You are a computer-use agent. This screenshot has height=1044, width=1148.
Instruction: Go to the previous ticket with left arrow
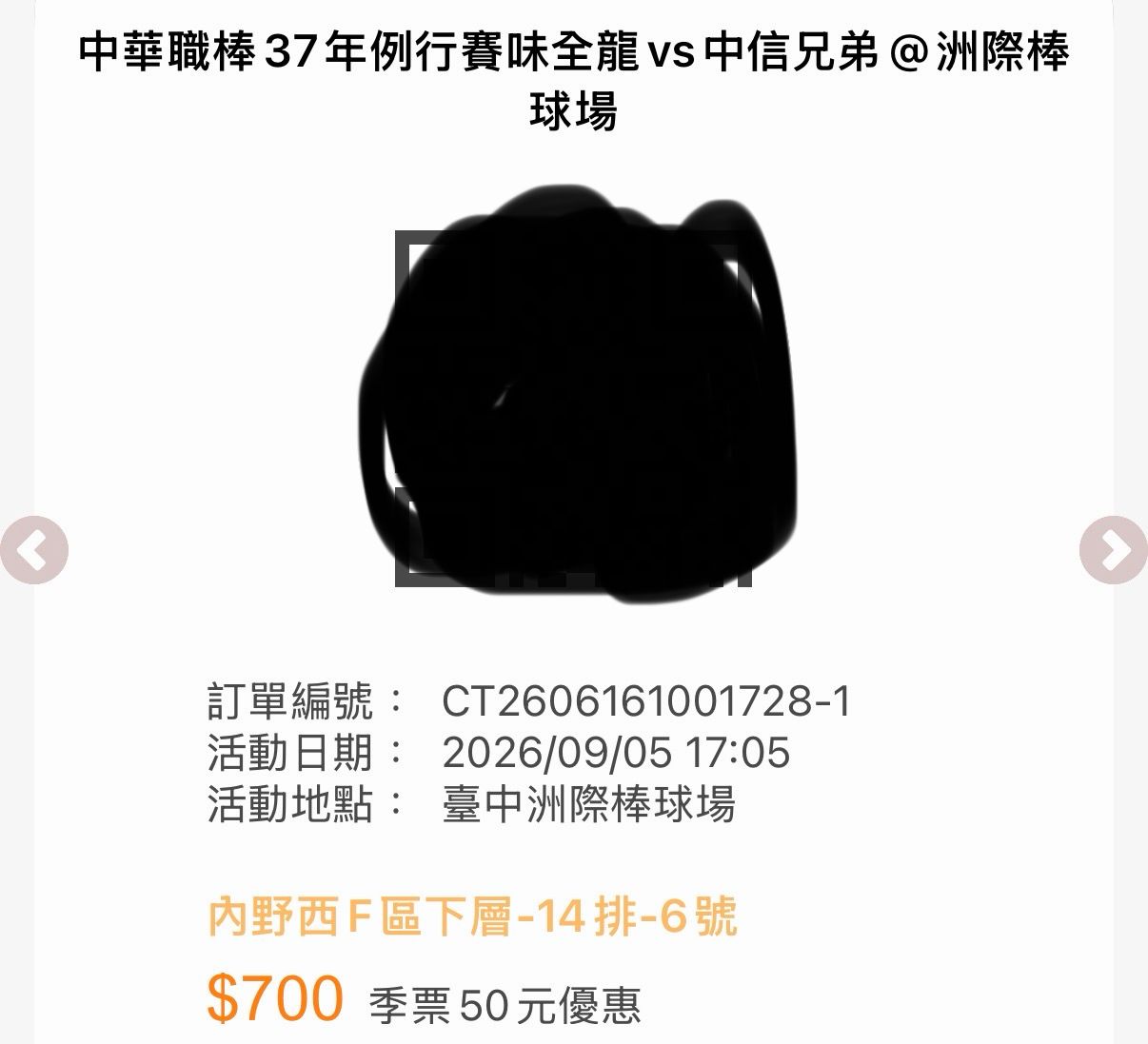click(34, 550)
